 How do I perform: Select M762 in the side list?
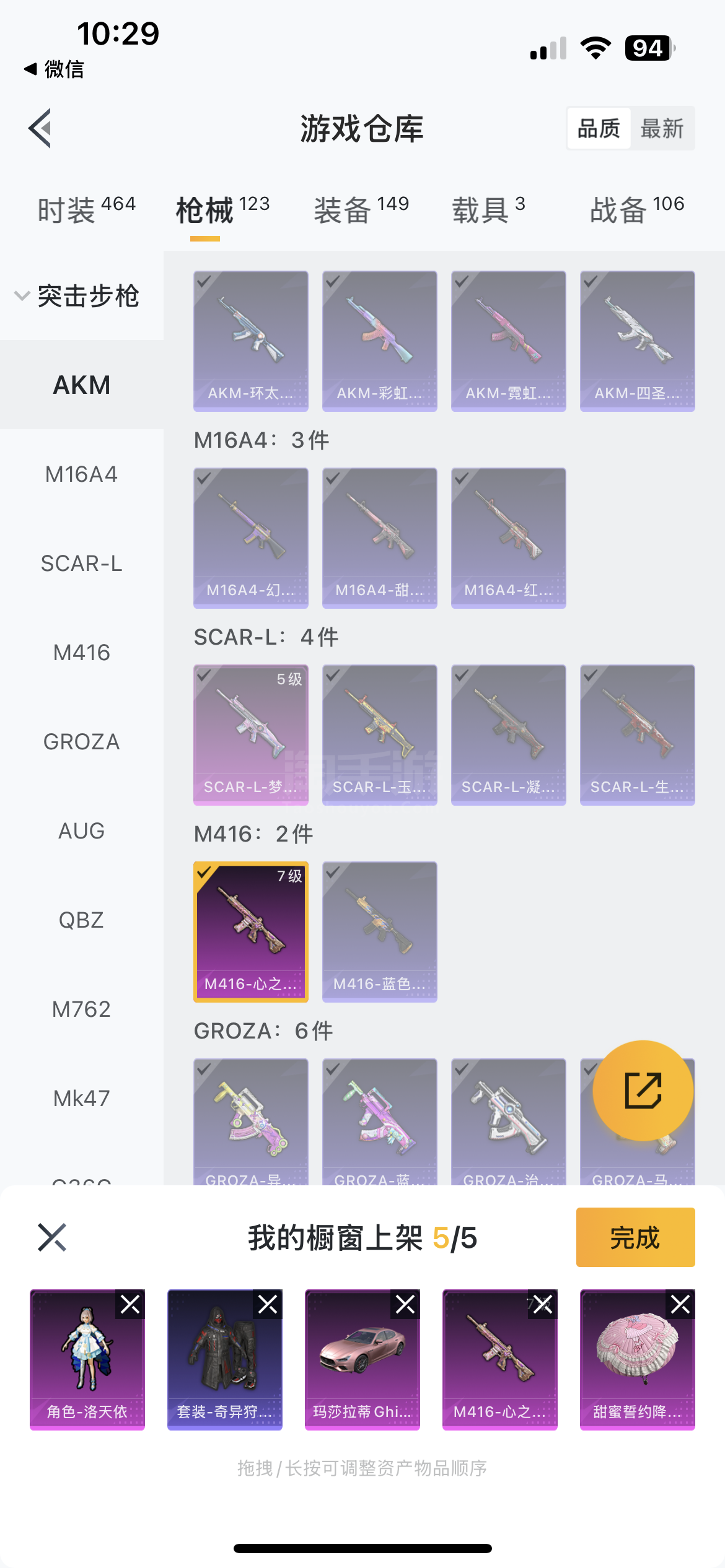81,1009
